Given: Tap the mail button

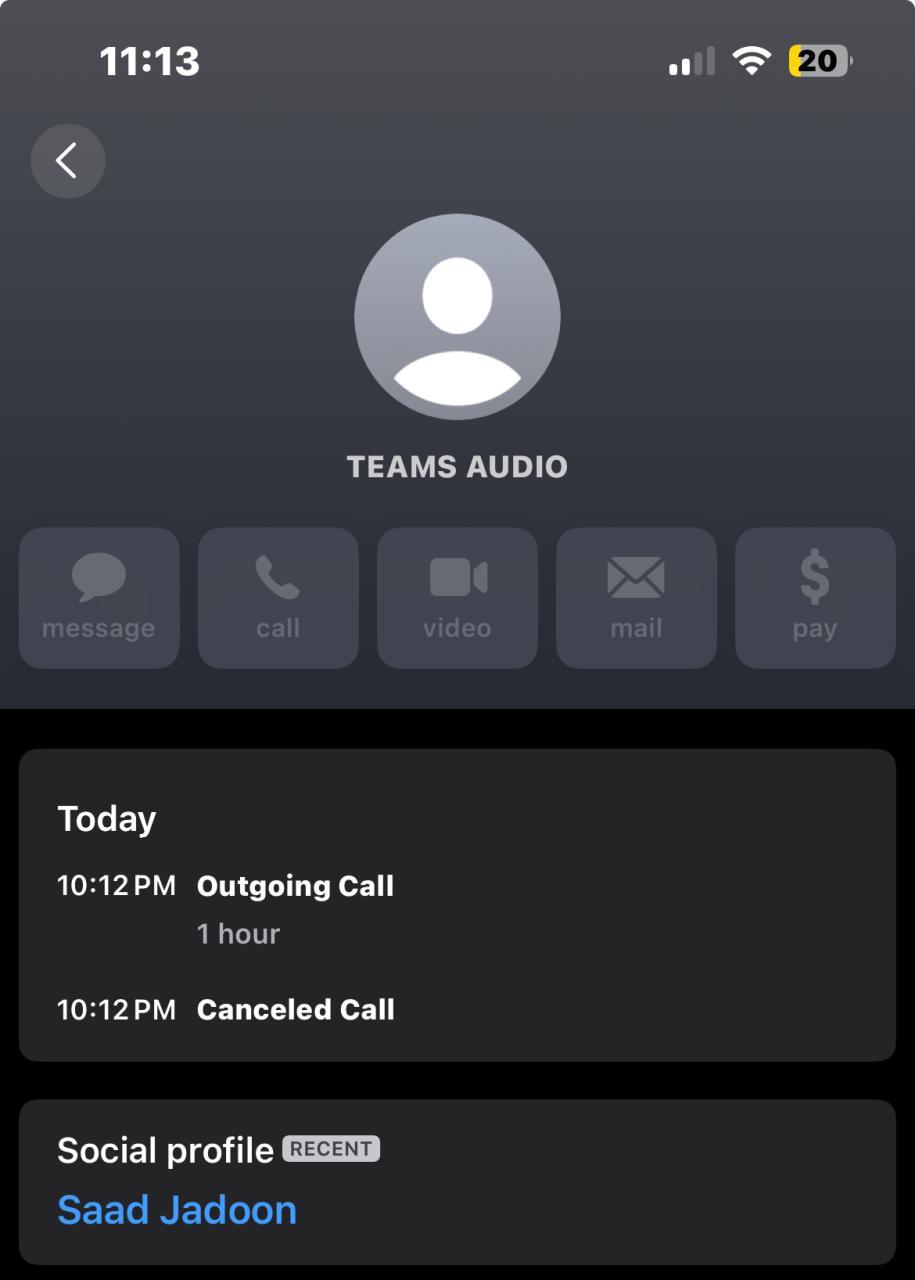Looking at the screenshot, I should pyautogui.click(x=636, y=598).
